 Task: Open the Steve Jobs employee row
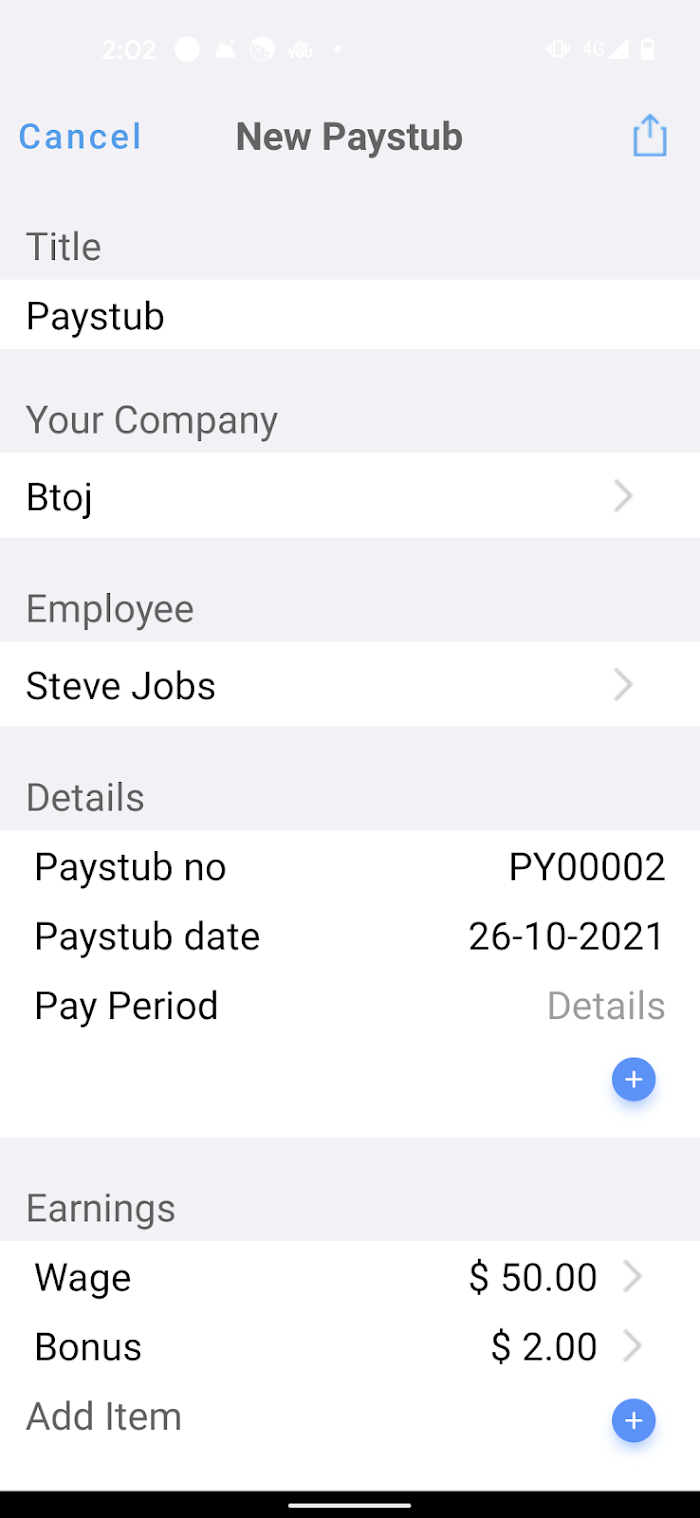pos(350,685)
